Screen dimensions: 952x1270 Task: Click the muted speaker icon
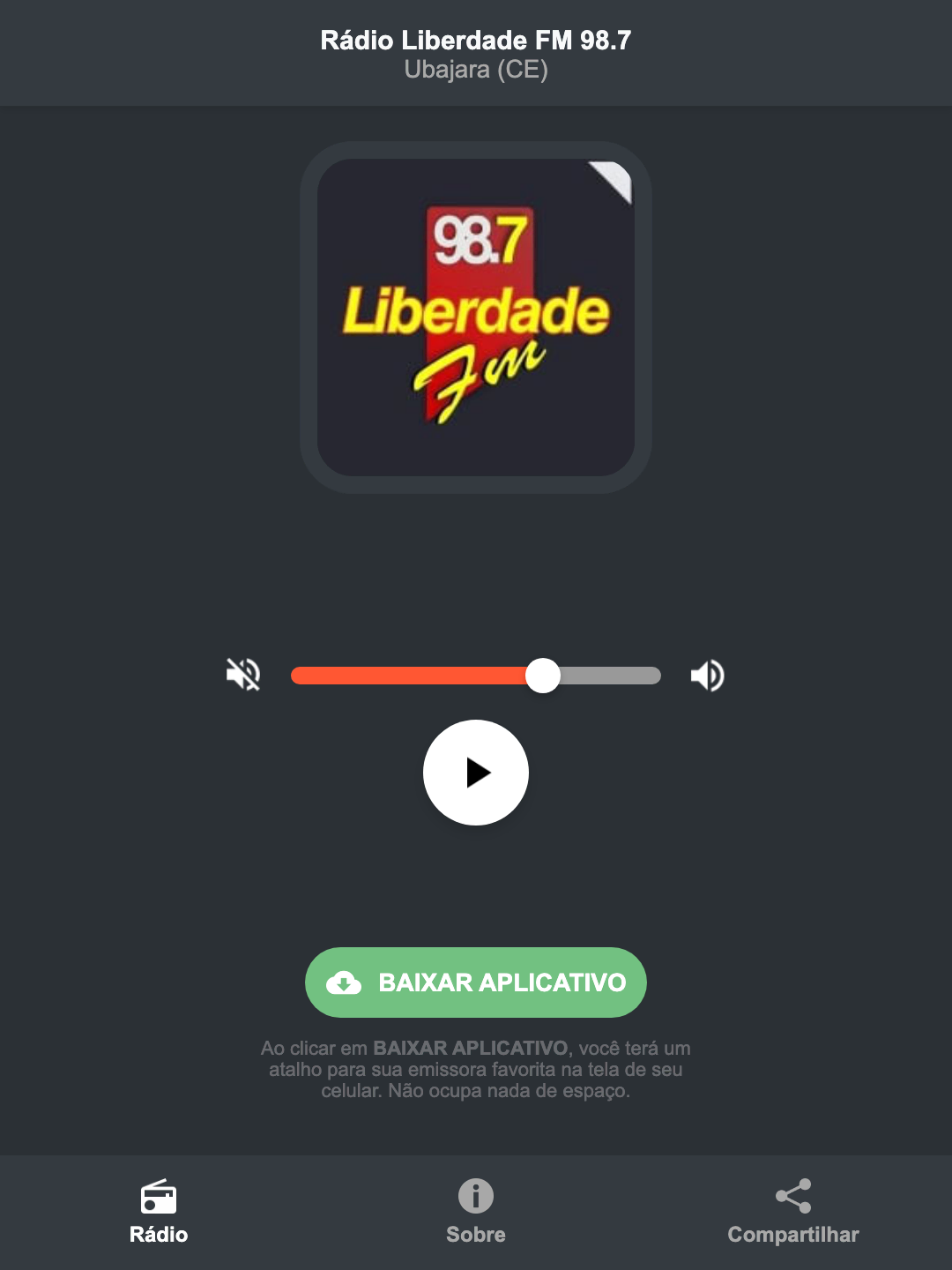(x=242, y=675)
